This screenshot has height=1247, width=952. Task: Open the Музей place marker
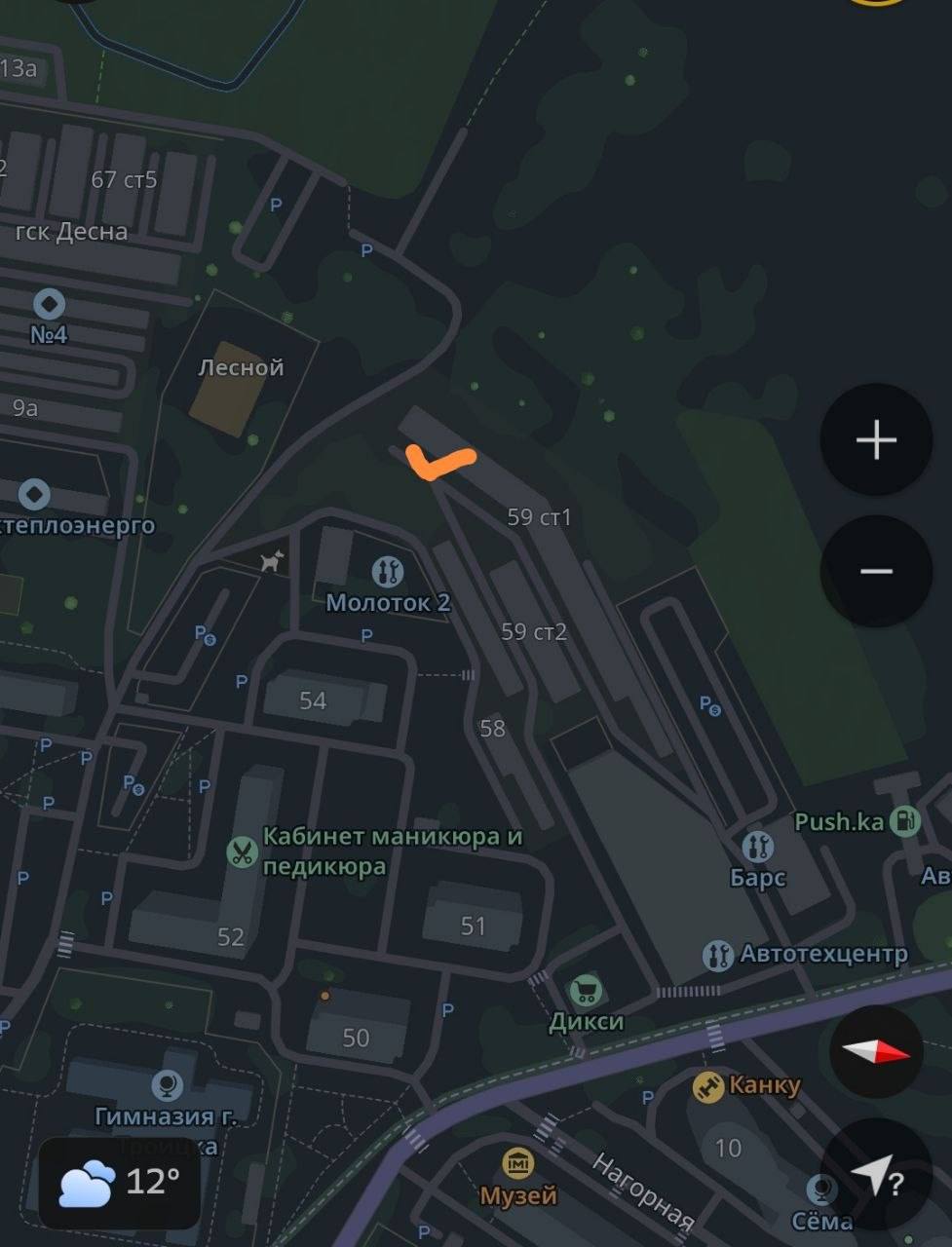(518, 1163)
